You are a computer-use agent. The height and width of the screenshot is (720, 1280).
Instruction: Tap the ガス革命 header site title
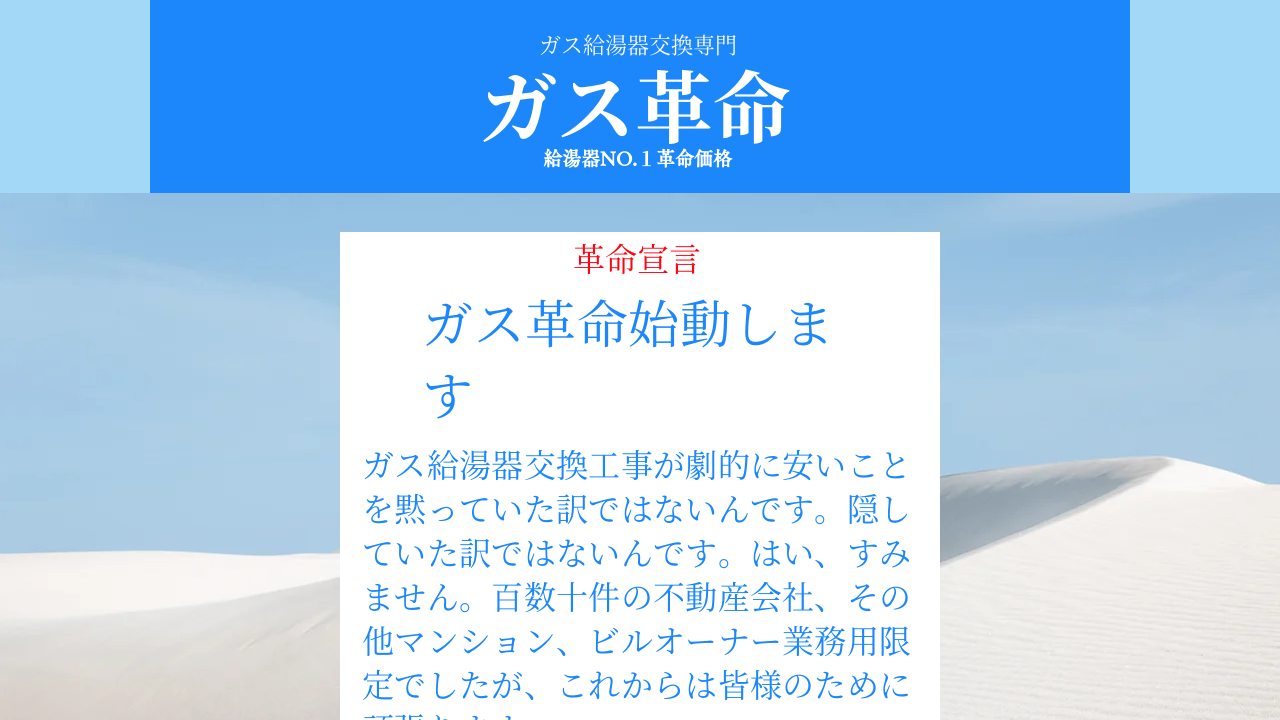click(x=637, y=106)
